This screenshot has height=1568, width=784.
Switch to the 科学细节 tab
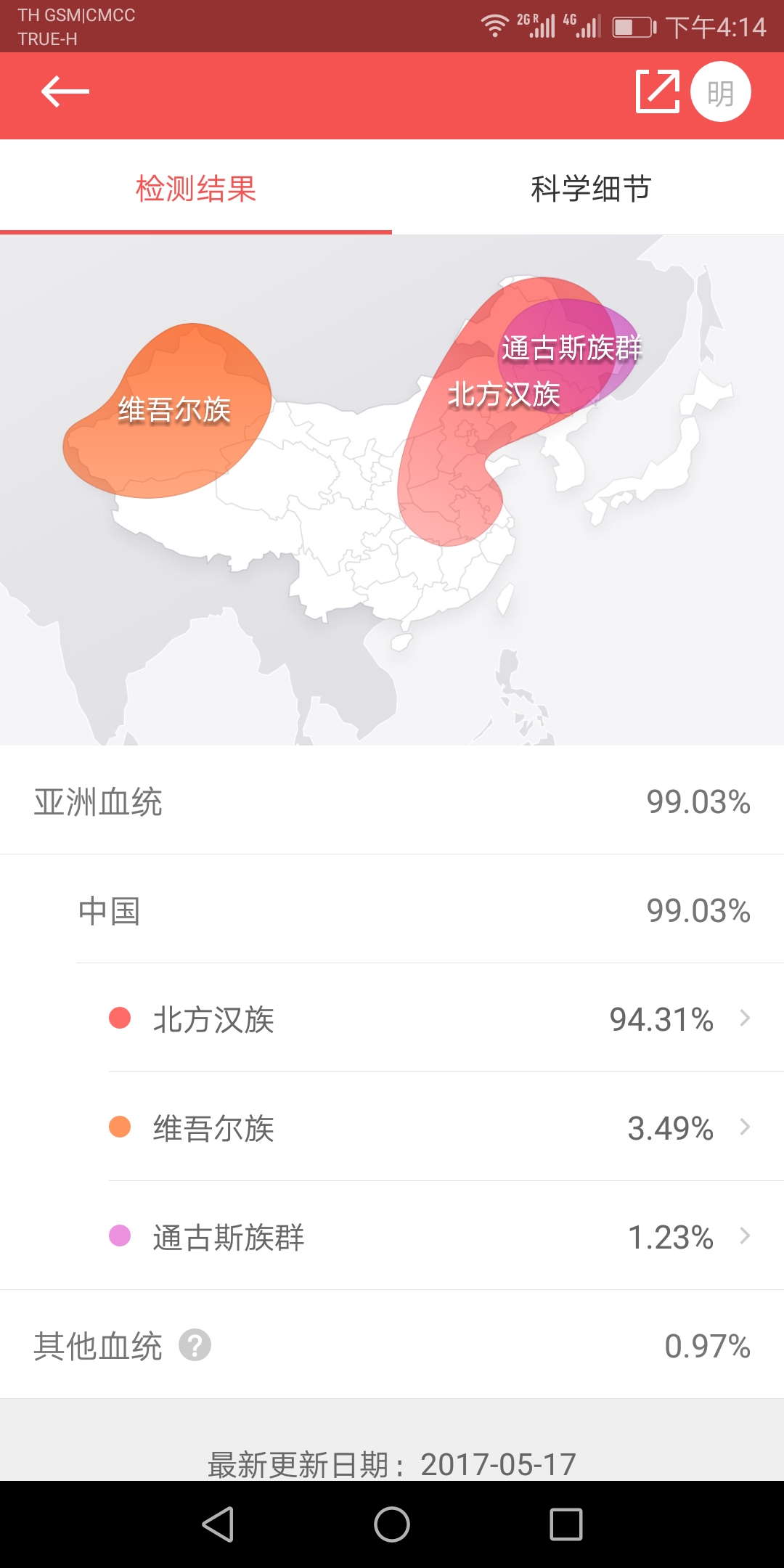589,189
